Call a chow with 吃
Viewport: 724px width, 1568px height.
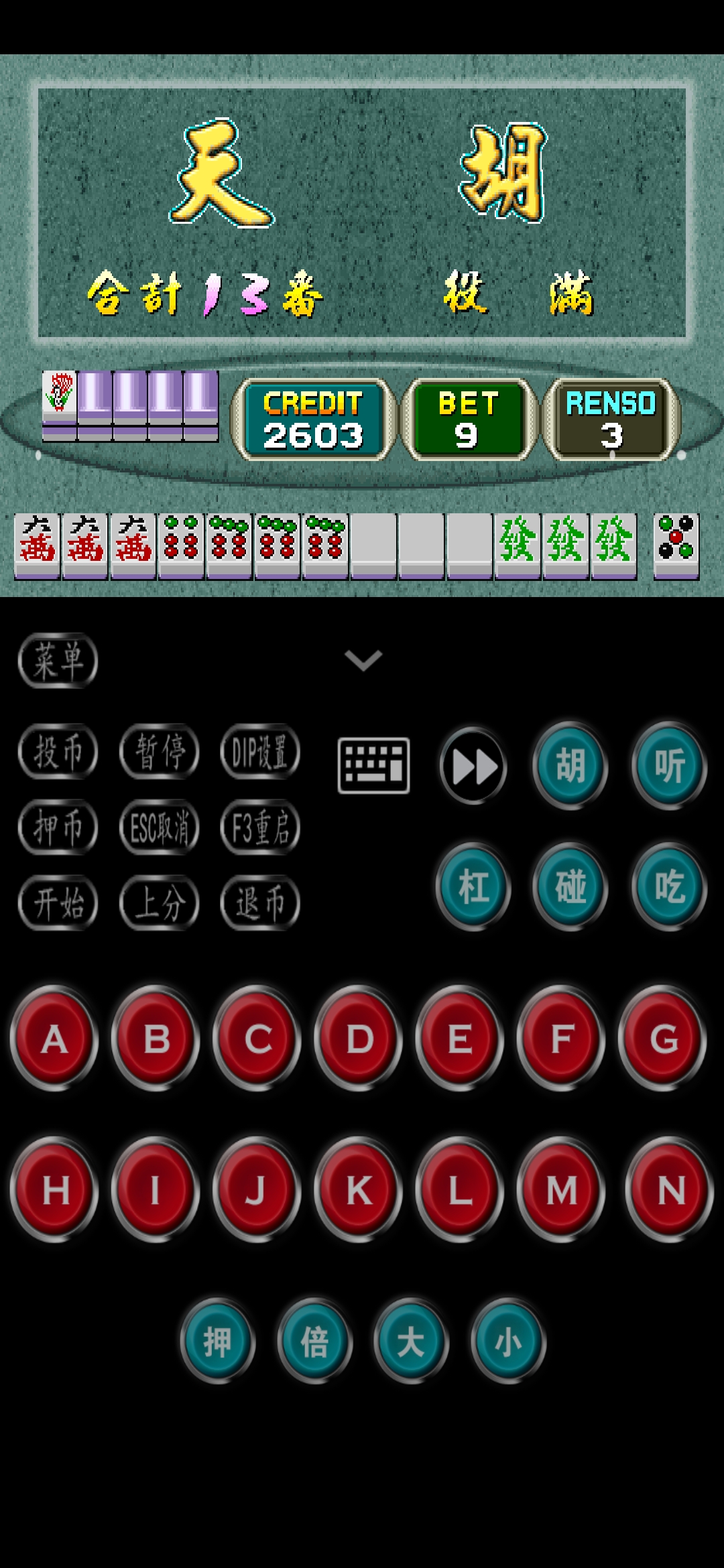[x=669, y=887]
